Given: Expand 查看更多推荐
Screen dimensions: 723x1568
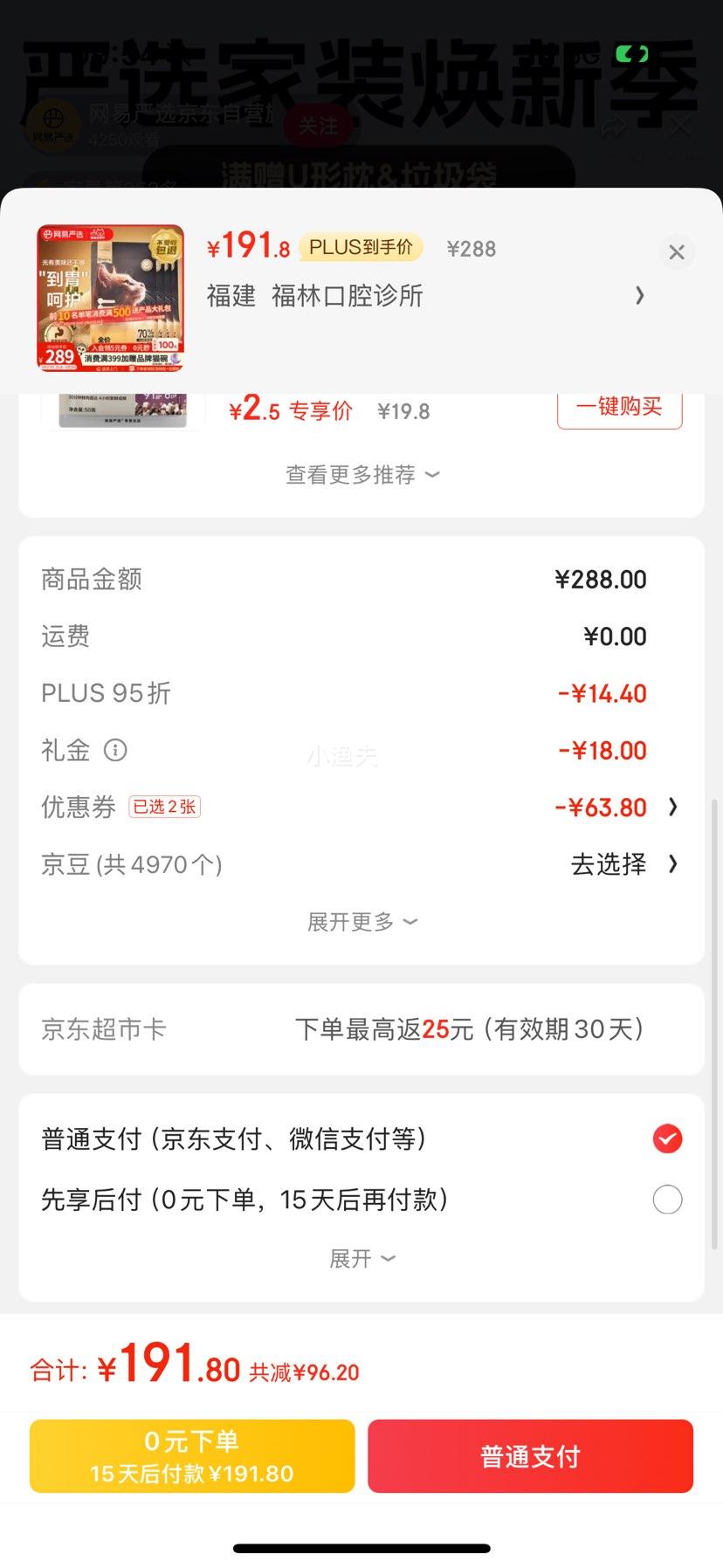Looking at the screenshot, I should 361,475.
